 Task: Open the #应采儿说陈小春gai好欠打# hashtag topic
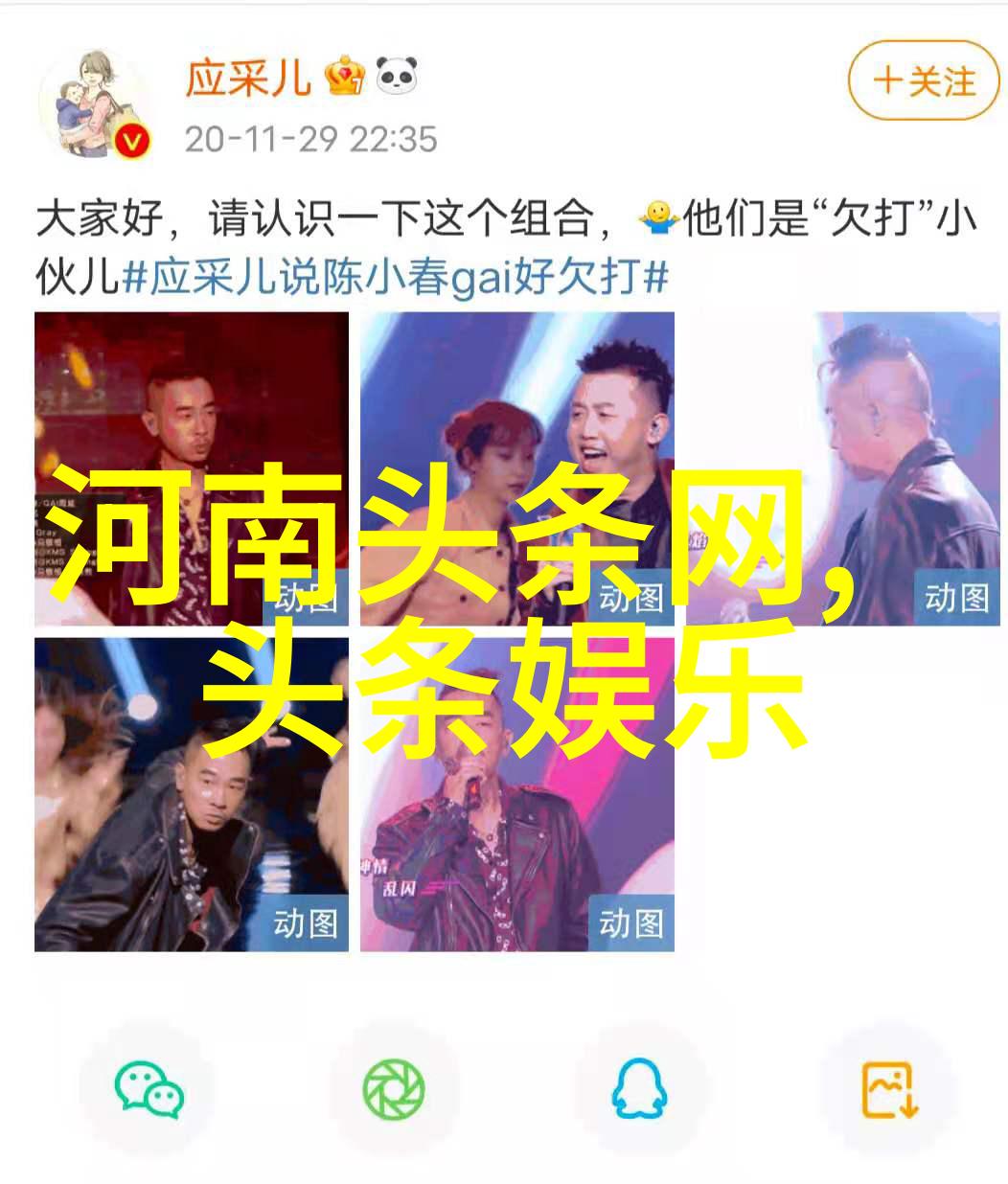[x=395, y=278]
